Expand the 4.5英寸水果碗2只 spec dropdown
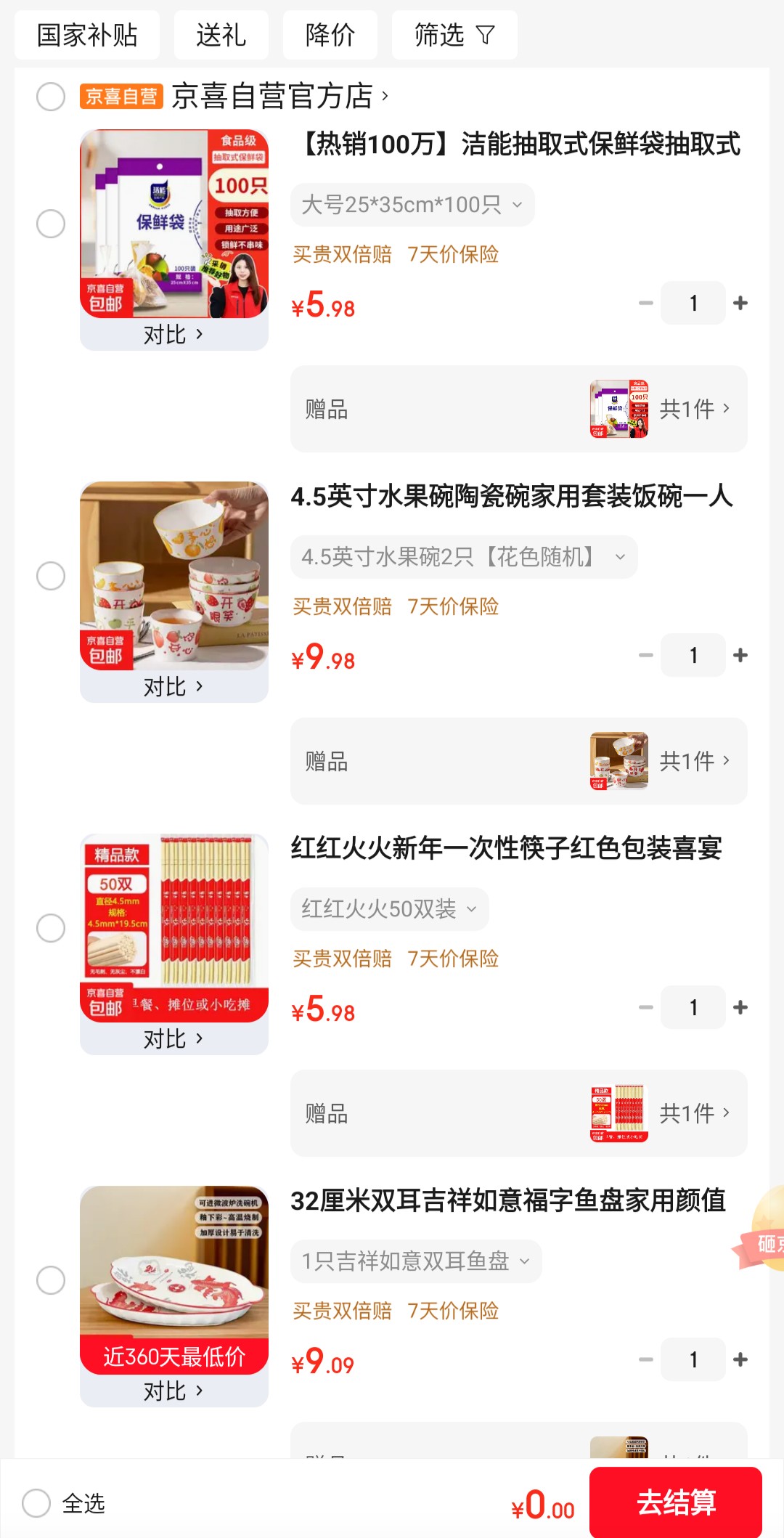 click(x=463, y=557)
